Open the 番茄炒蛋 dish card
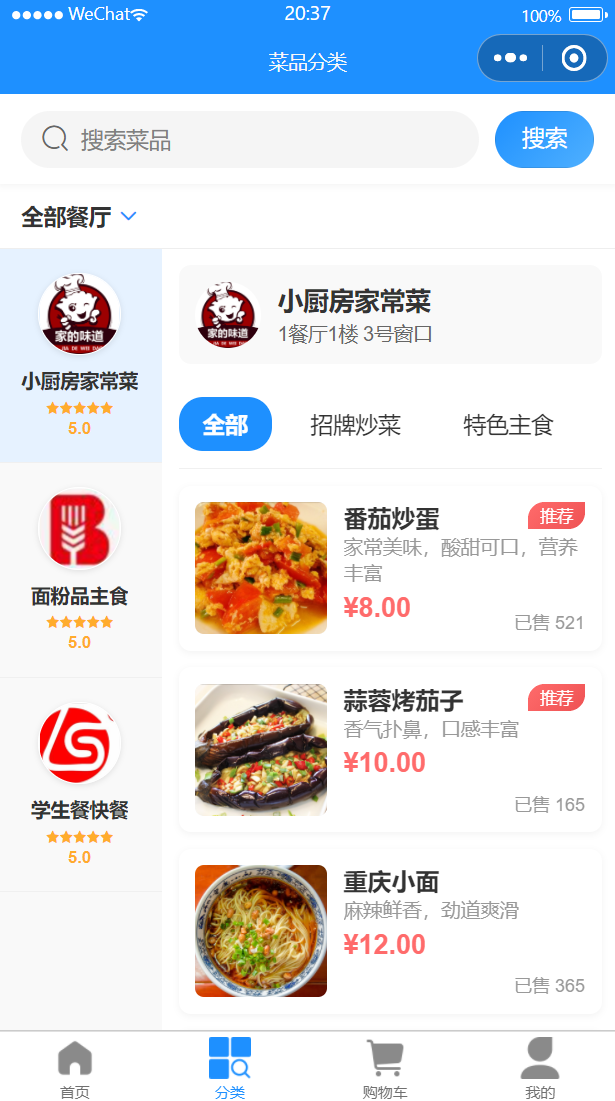615x1101 pixels. coord(390,568)
